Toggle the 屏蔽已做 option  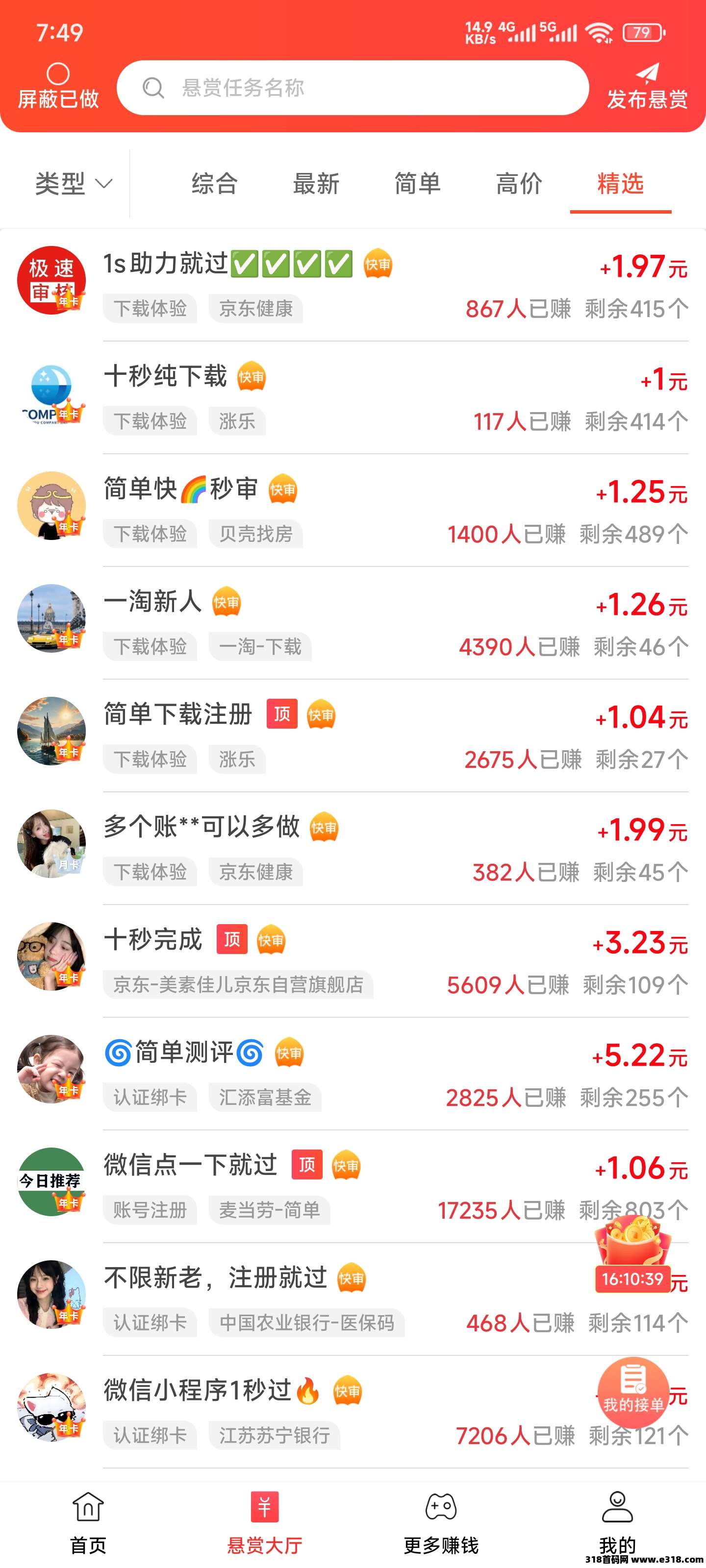tap(58, 86)
